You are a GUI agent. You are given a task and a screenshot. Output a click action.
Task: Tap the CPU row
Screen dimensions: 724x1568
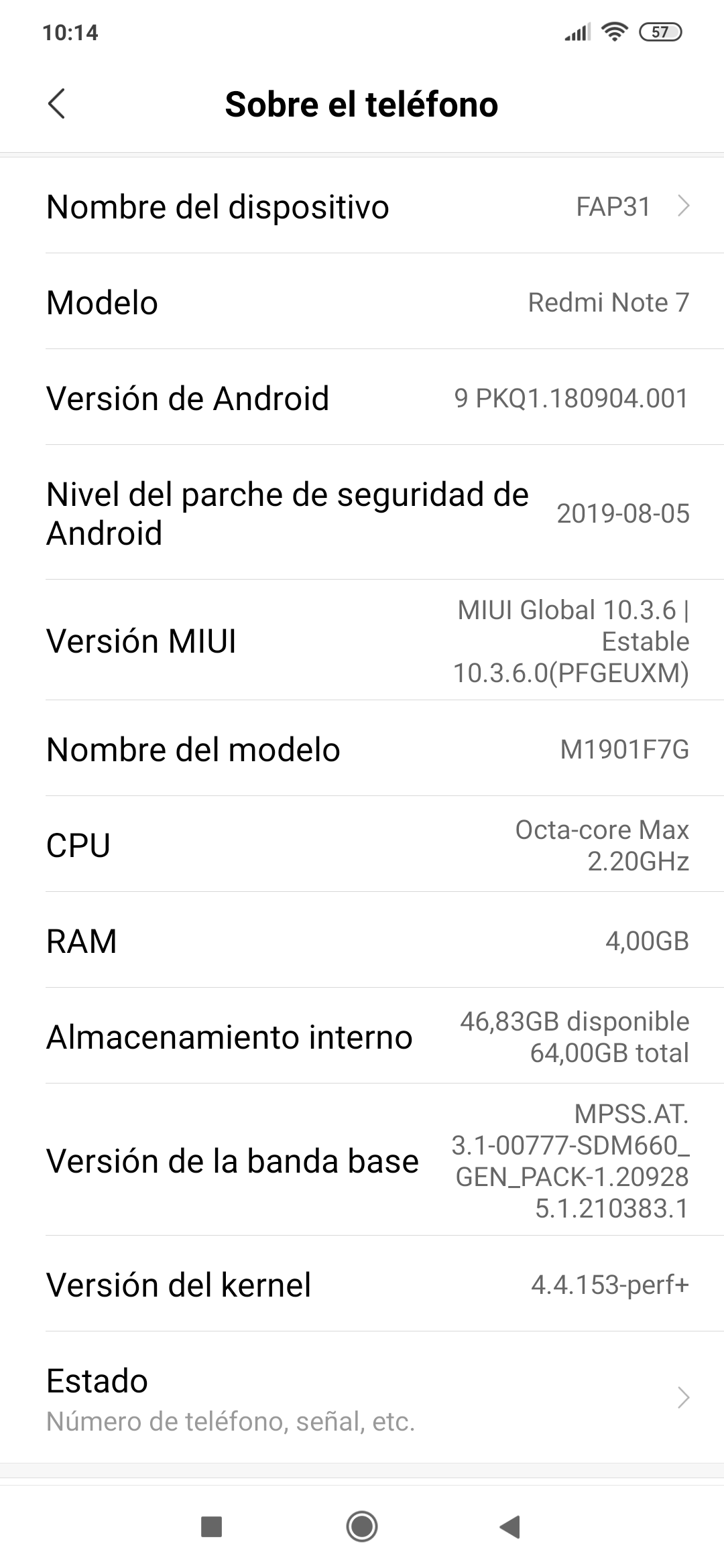(x=362, y=845)
